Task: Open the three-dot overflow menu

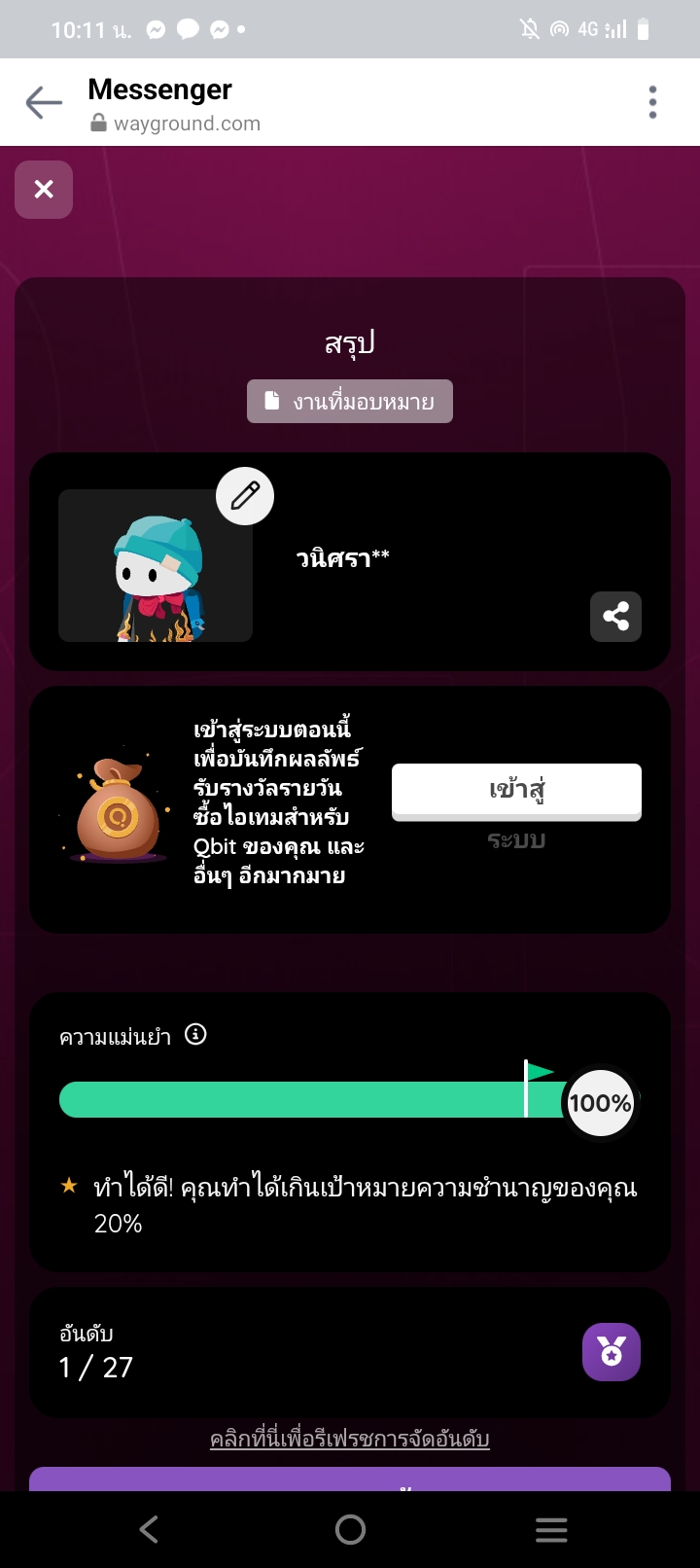Action: 652,102
